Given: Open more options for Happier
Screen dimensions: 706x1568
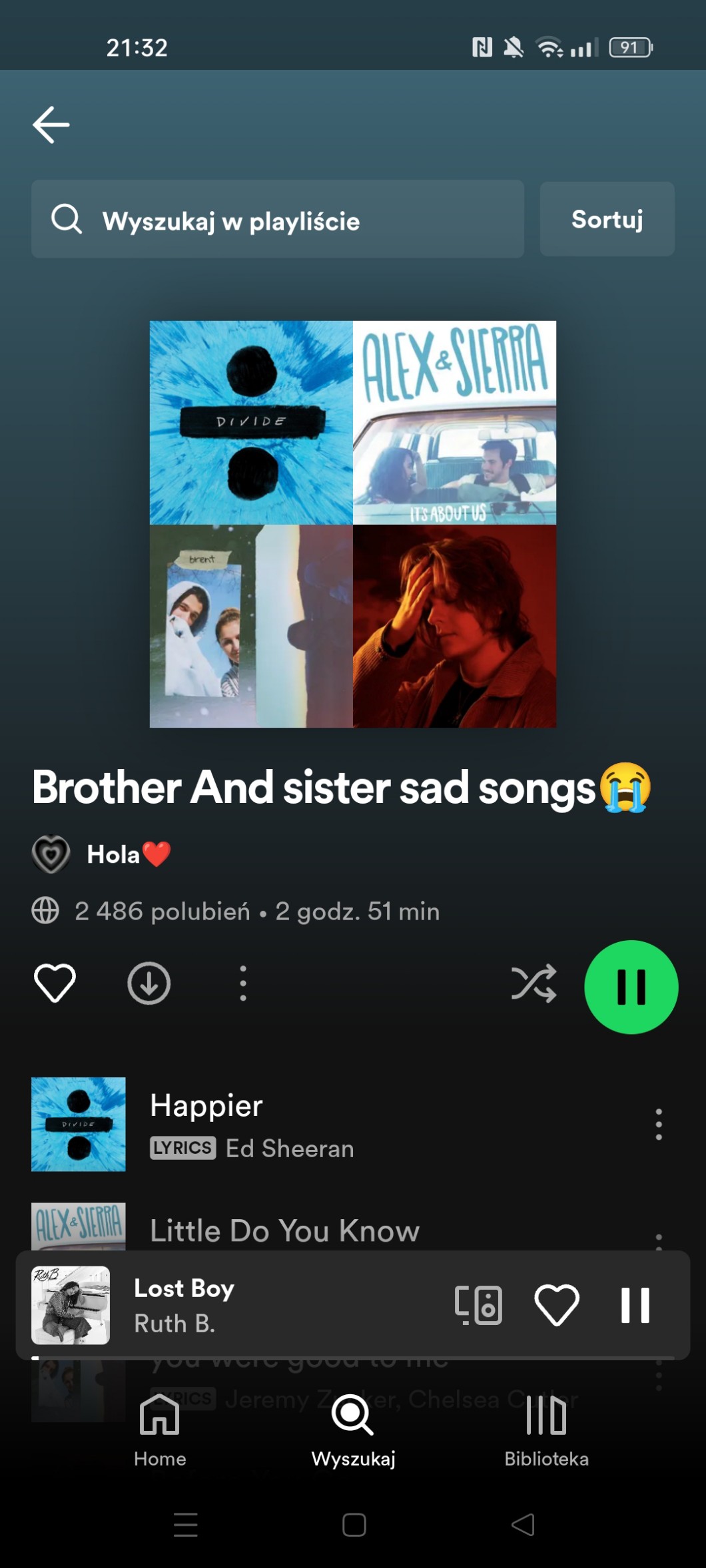Looking at the screenshot, I should pos(658,1124).
